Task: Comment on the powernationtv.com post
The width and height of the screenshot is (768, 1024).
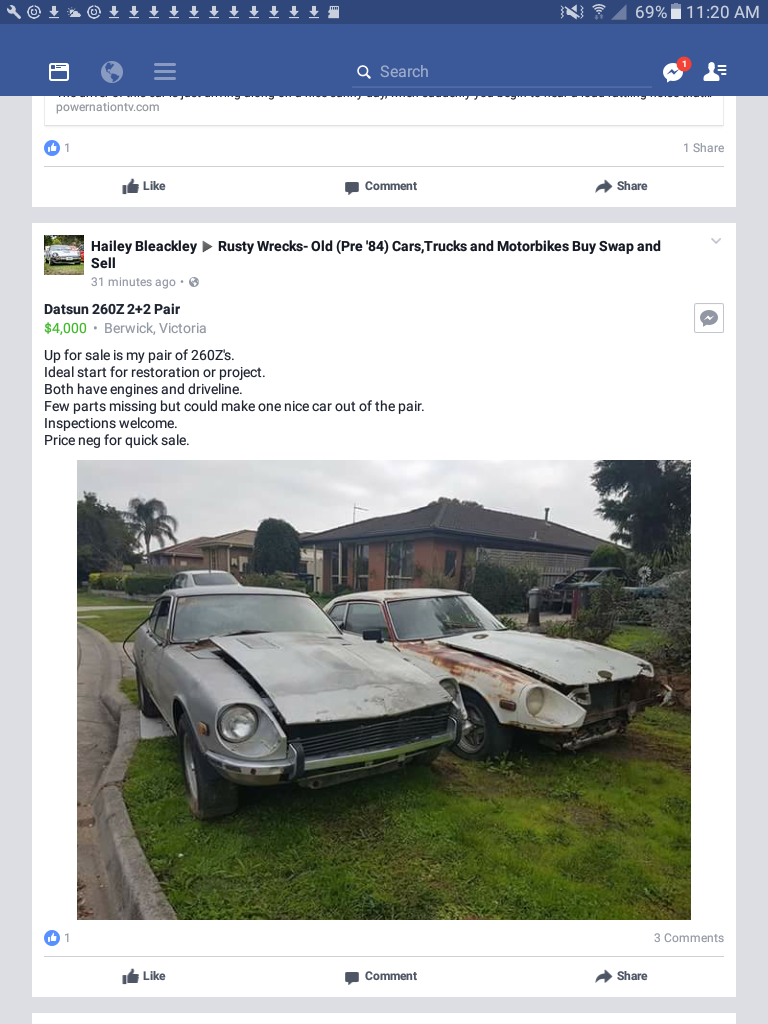Action: point(381,186)
